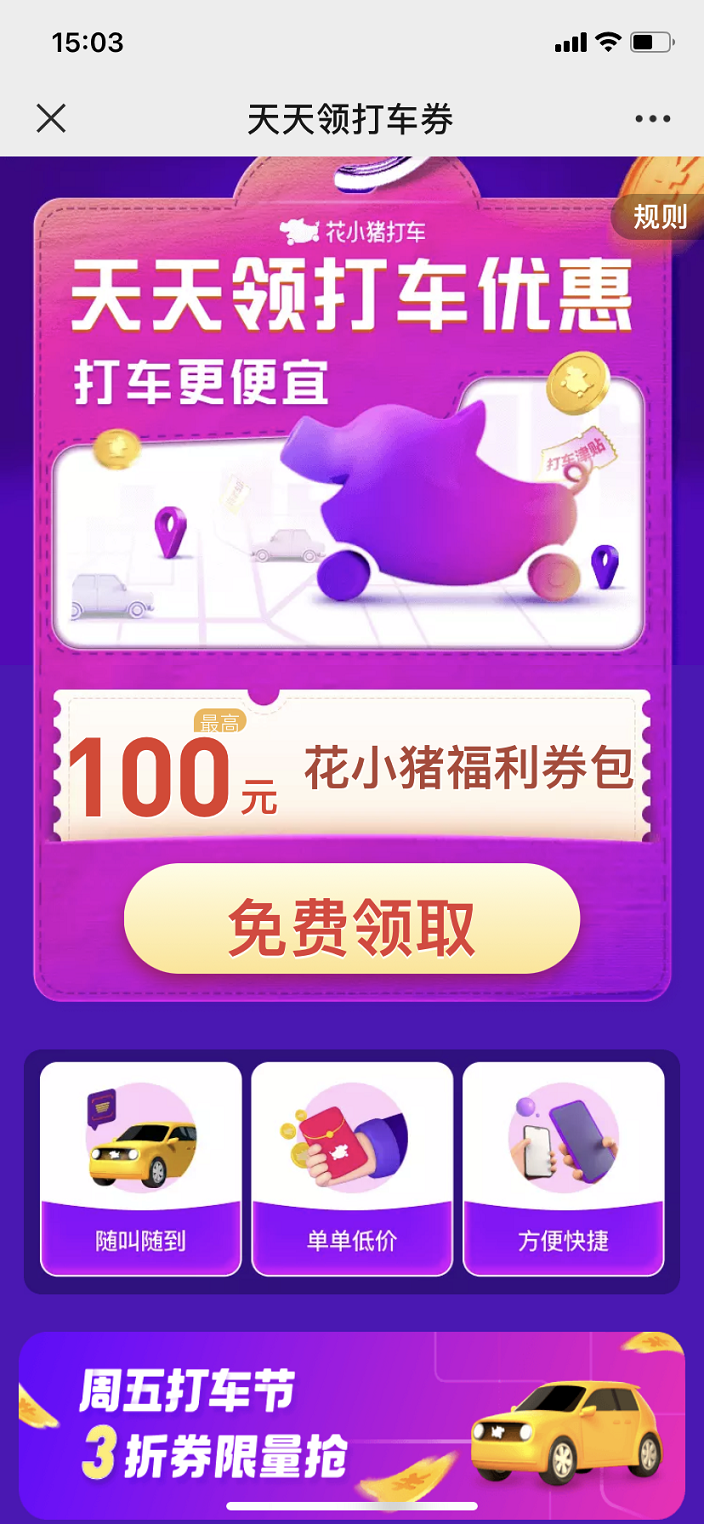
Task: Close the 天天领打车券 page
Action: click(51, 119)
